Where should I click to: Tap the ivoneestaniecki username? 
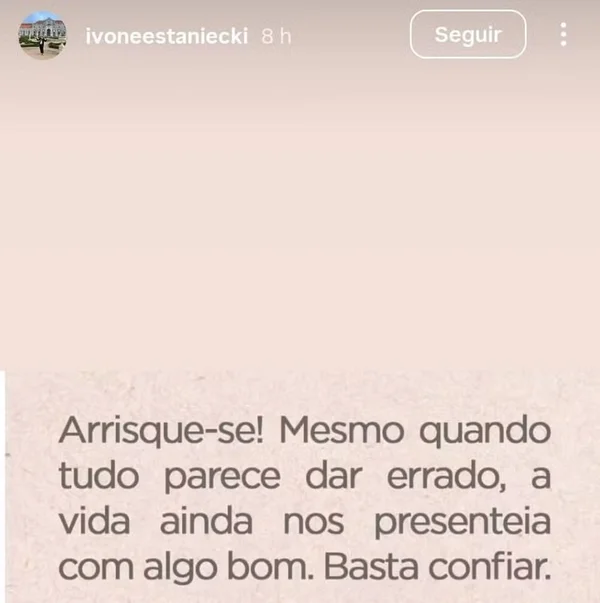click(166, 36)
